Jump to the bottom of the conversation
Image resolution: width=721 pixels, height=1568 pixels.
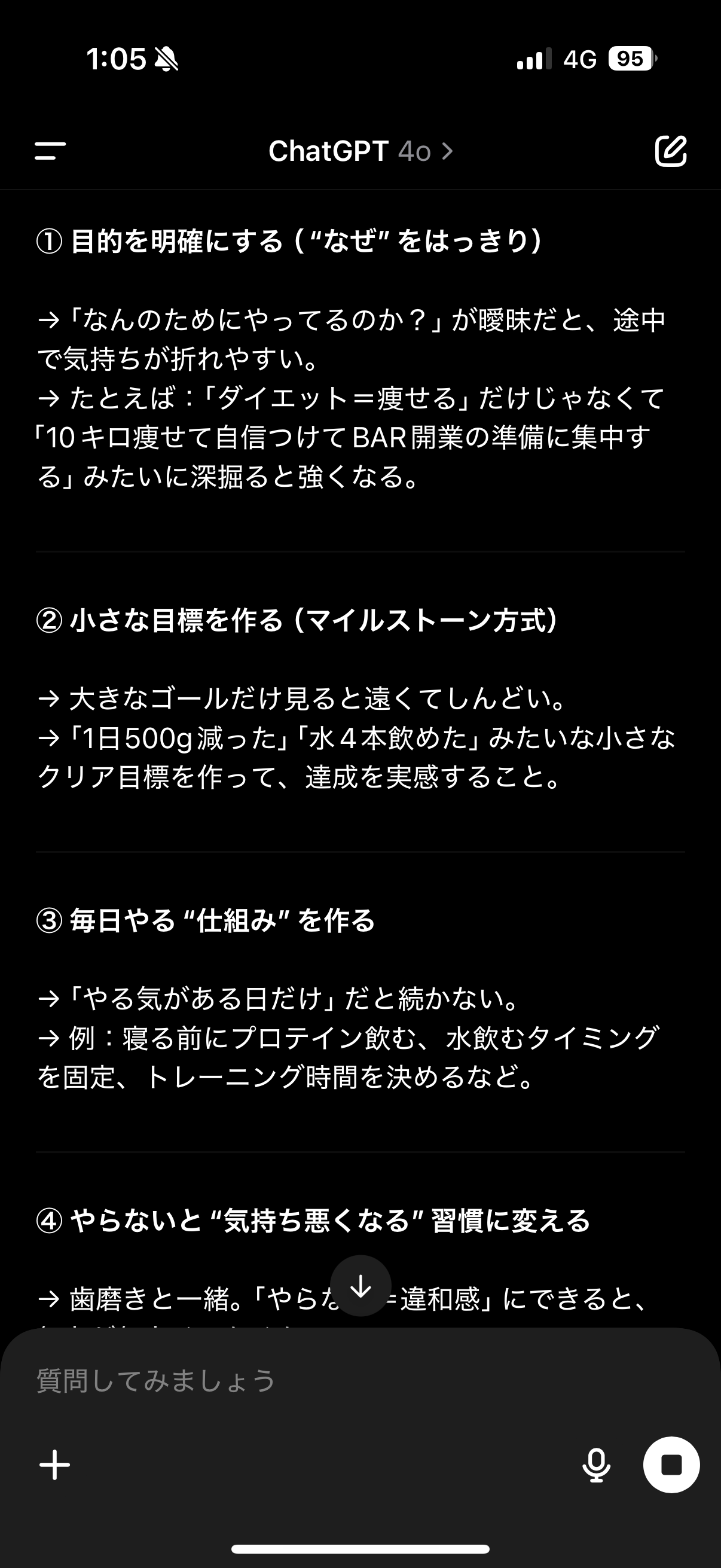[360, 1286]
